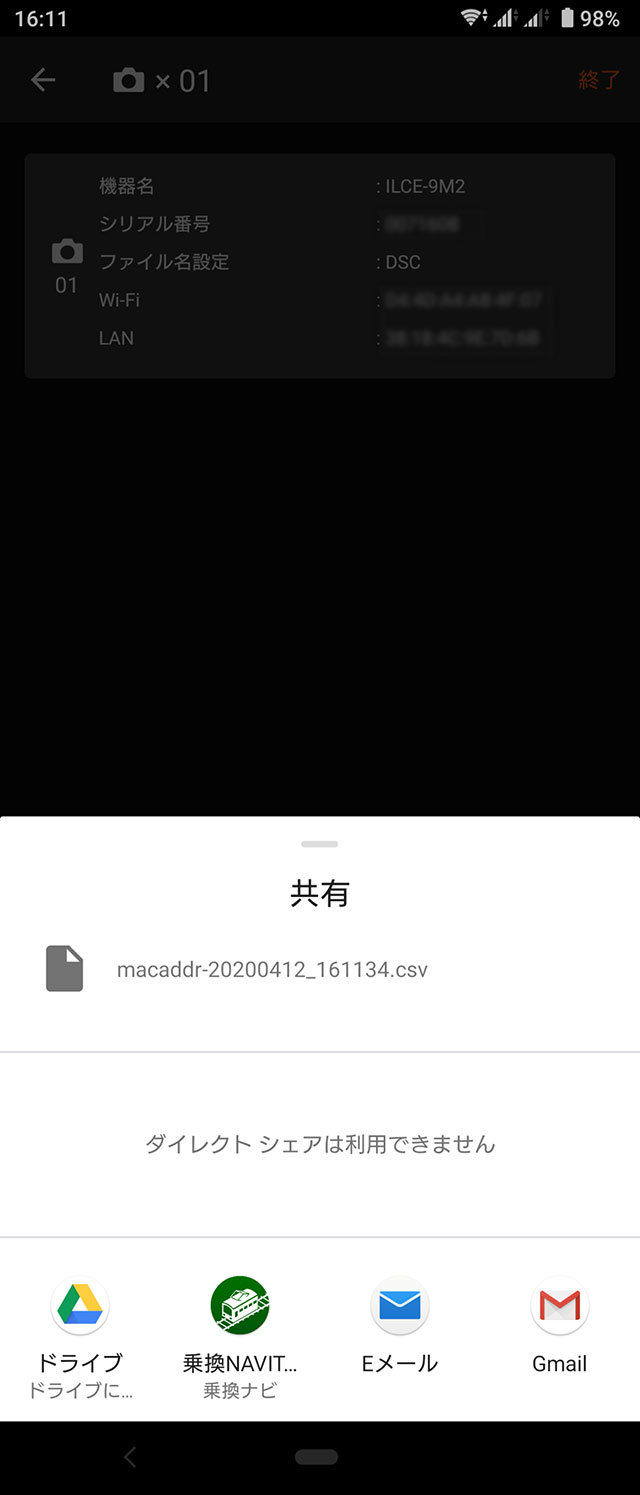Go to the home screen via home pill

click(316, 1457)
